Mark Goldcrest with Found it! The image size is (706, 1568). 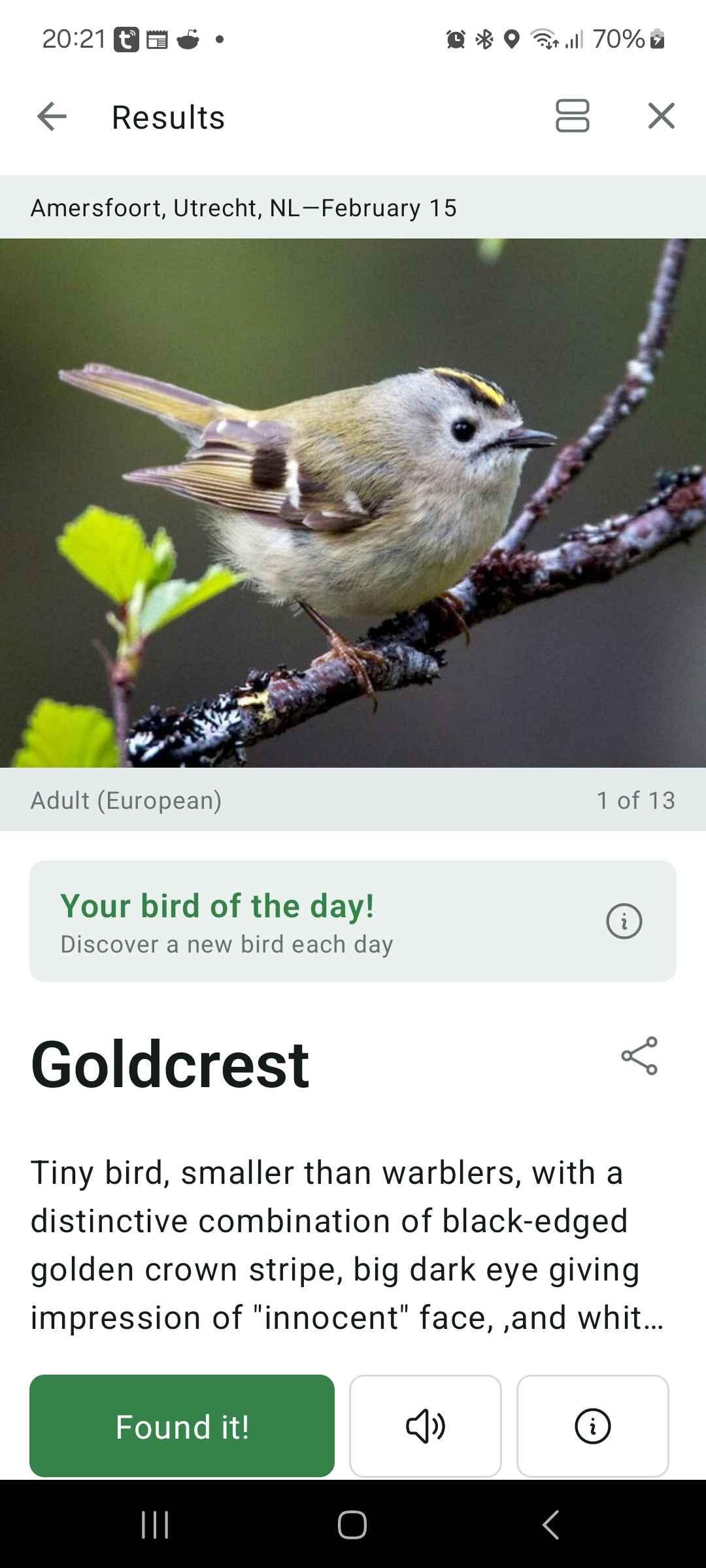point(182,1426)
